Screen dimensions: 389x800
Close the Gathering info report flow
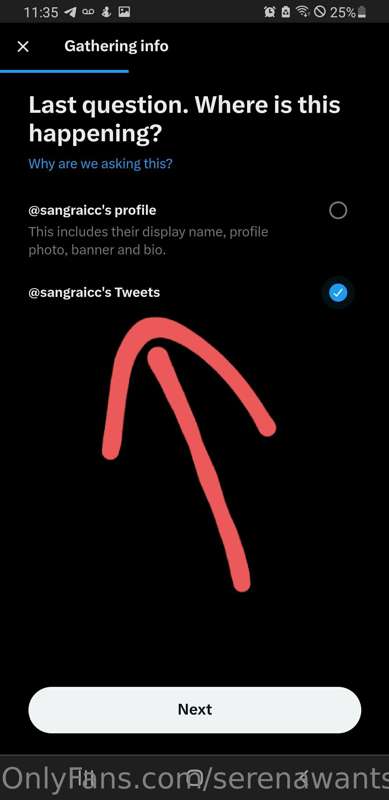pyautogui.click(x=23, y=47)
